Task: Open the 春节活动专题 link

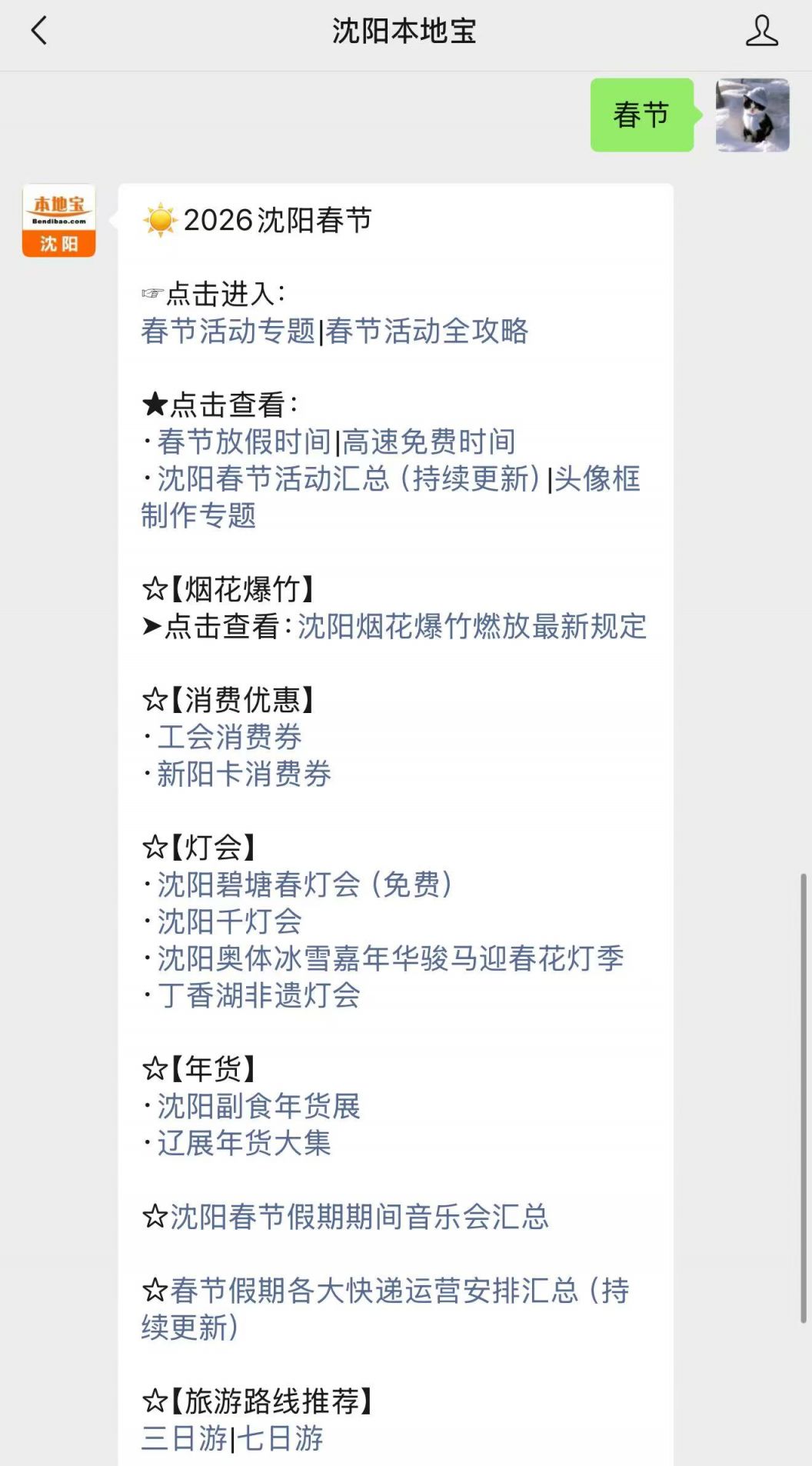Action: click(x=228, y=332)
